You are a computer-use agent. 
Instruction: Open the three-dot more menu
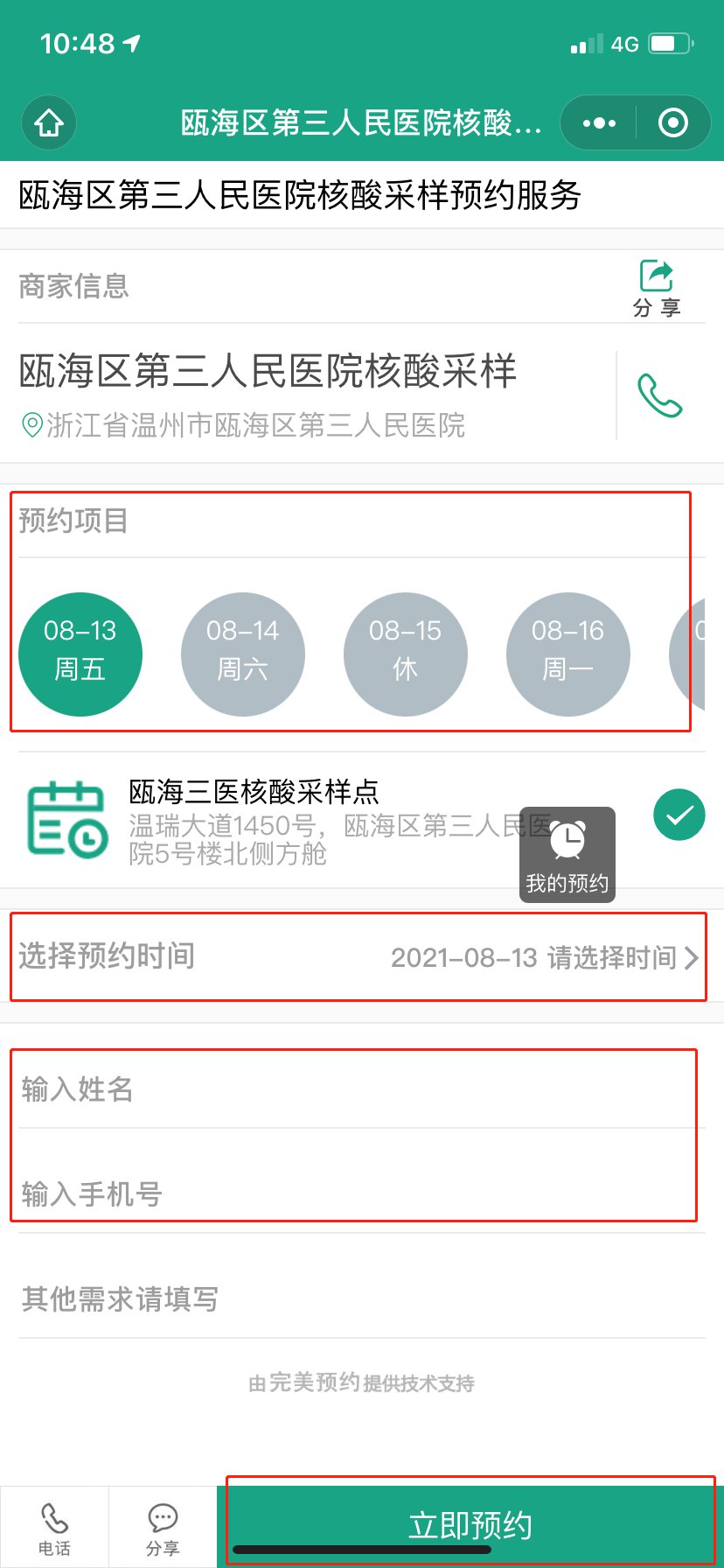coord(599,122)
